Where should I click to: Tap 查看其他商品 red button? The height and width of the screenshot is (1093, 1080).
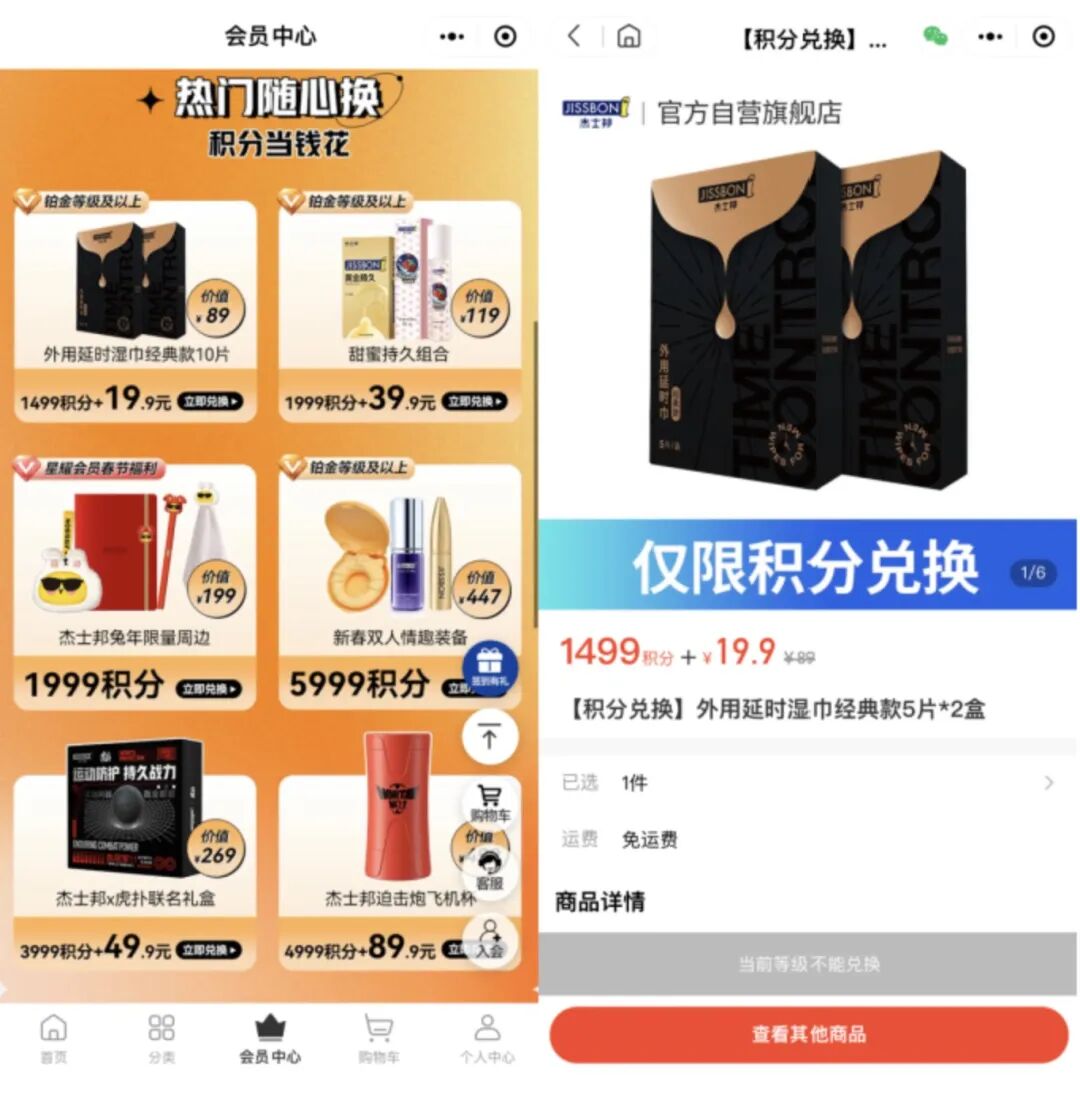coord(808,1034)
